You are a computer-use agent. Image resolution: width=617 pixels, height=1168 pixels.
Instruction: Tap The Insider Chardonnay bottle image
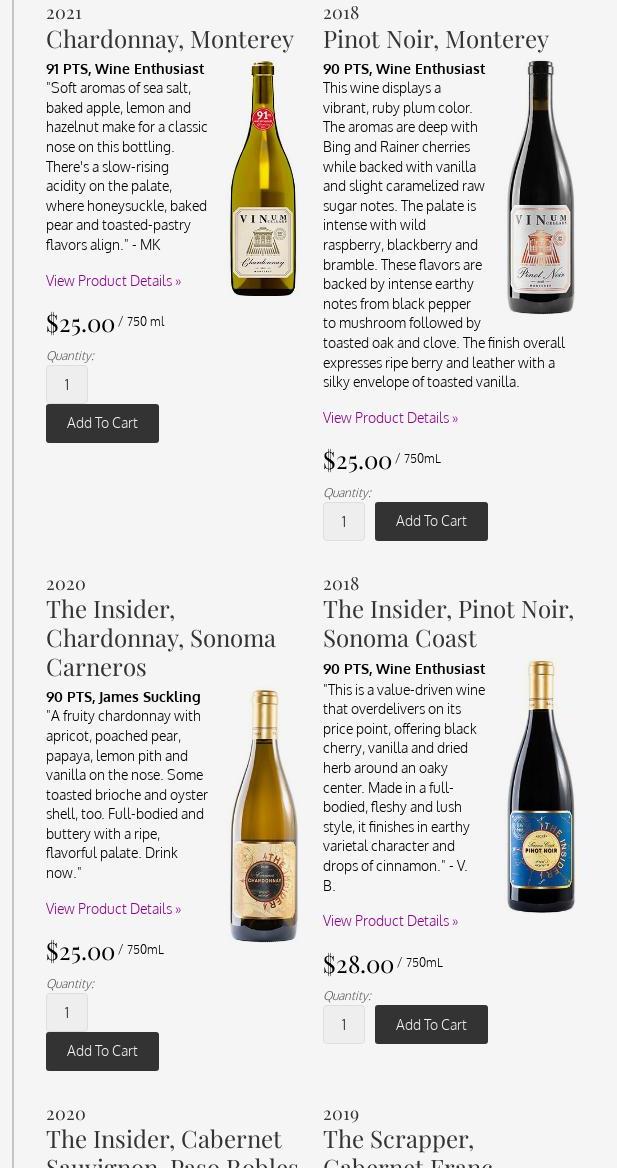264,815
